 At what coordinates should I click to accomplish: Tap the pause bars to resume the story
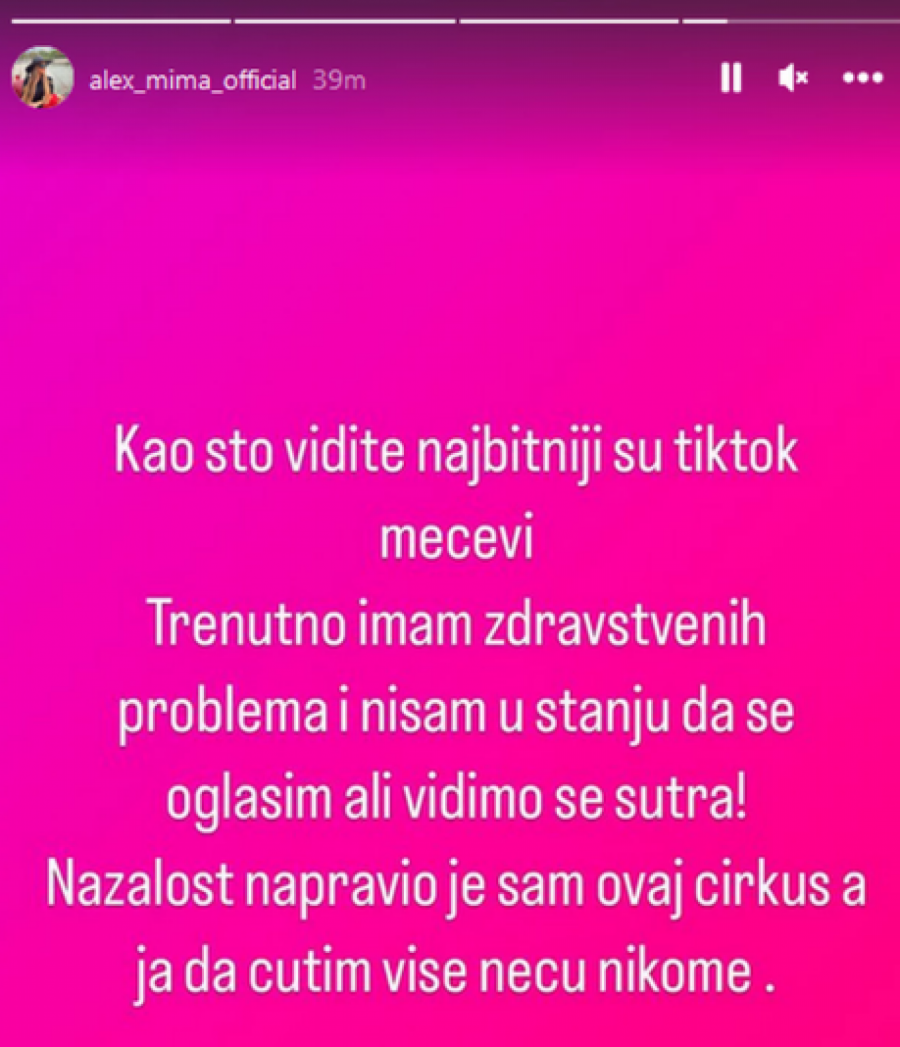coord(731,77)
